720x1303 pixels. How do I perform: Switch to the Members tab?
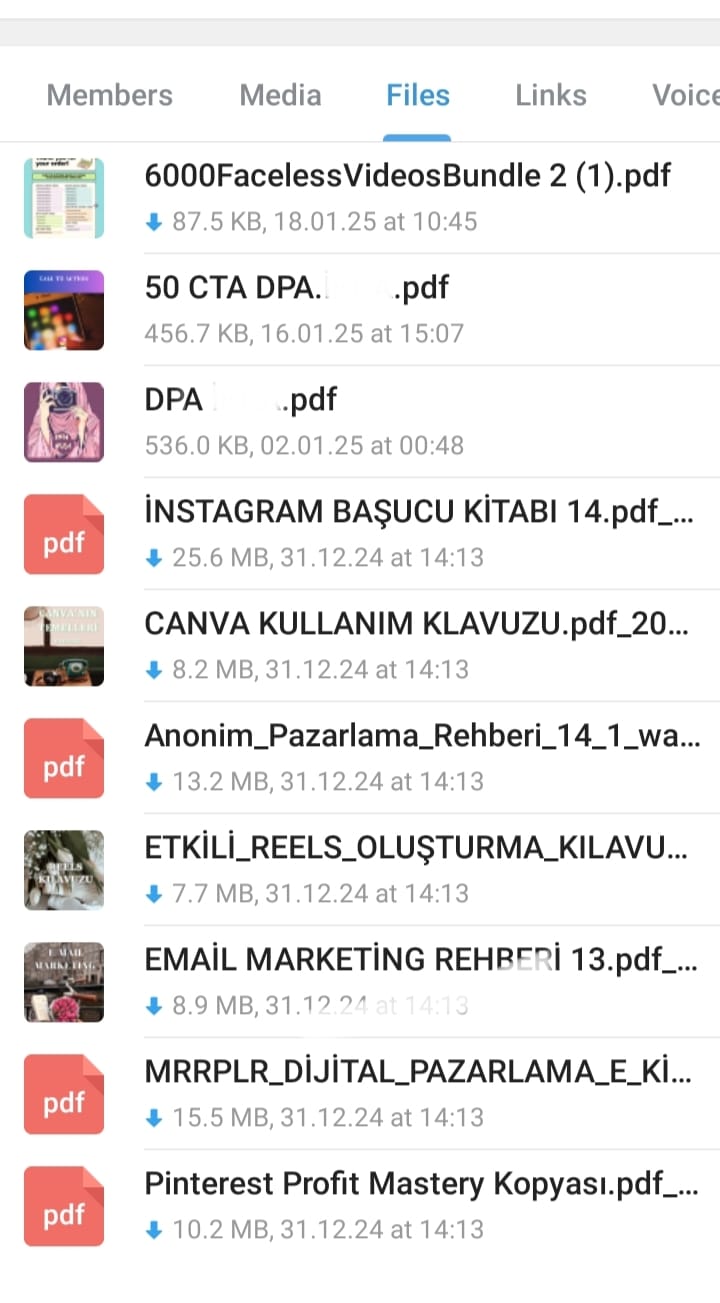pos(109,95)
